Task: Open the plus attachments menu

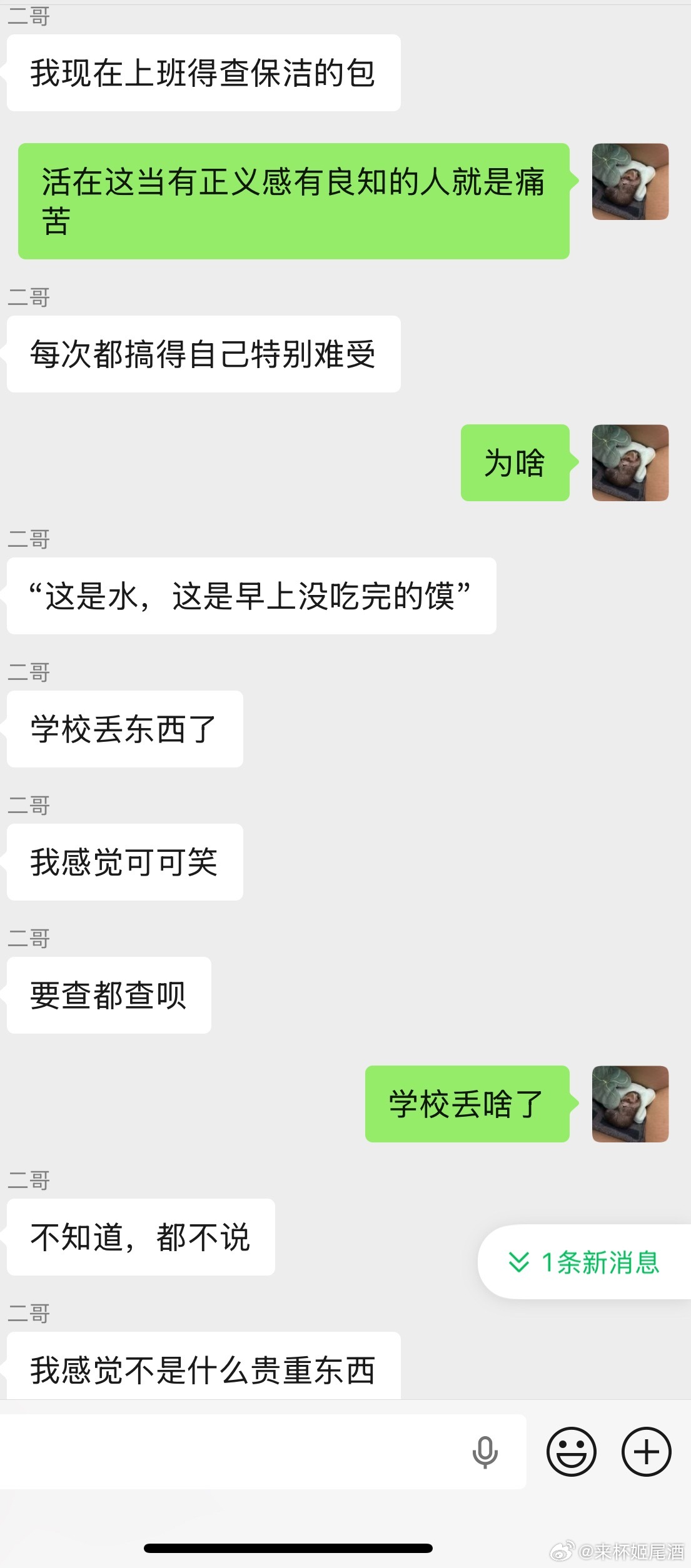Action: click(x=646, y=1452)
